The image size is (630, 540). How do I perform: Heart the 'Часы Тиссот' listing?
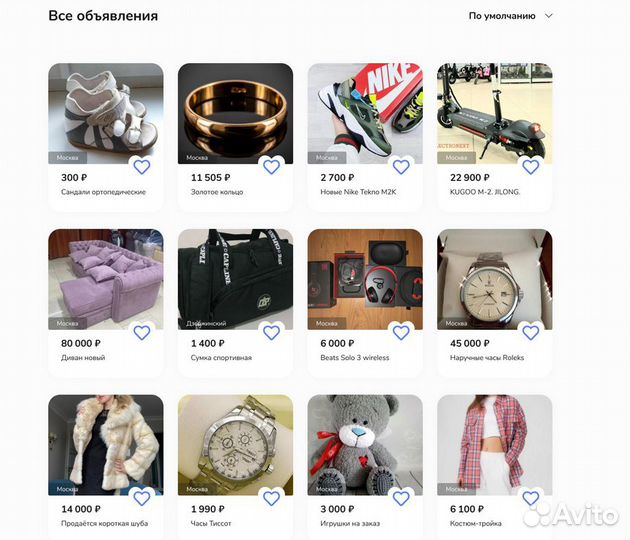pyautogui.click(x=271, y=498)
